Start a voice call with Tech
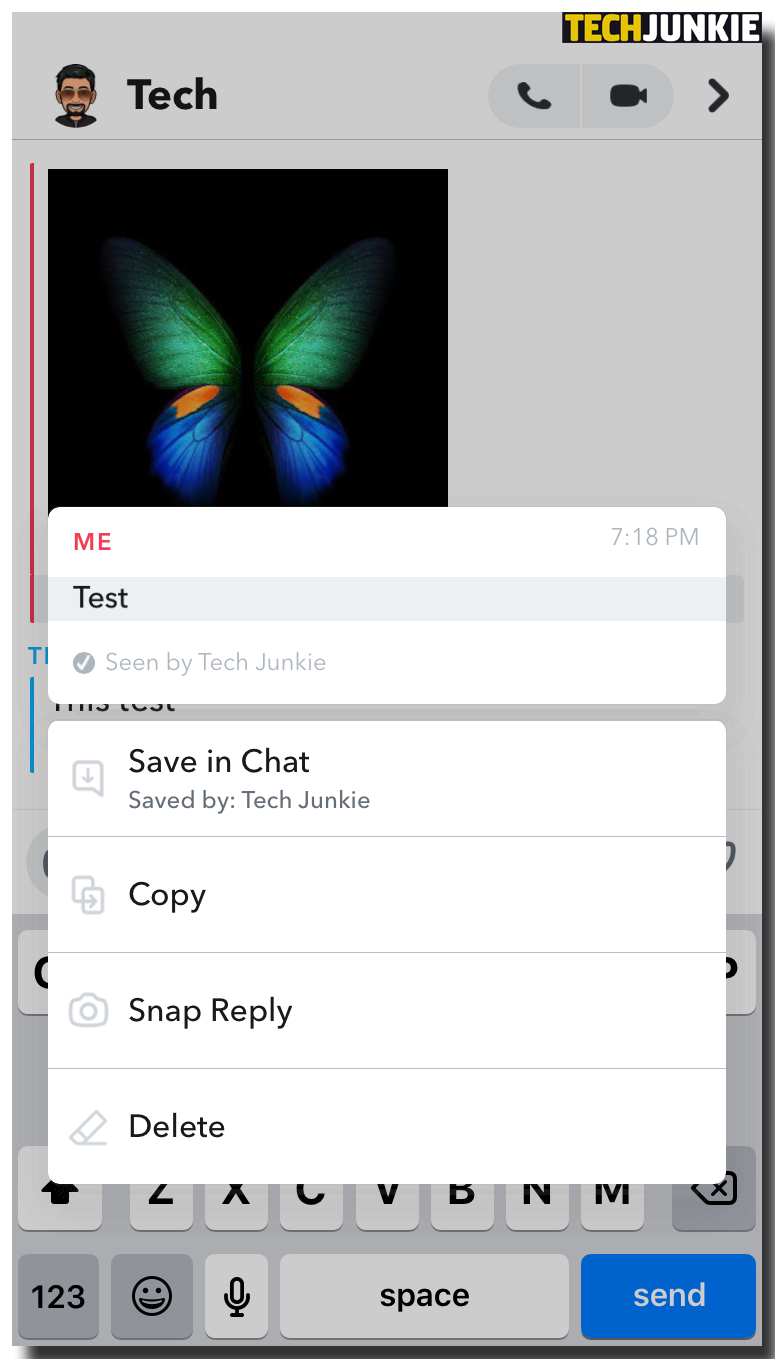 534,96
